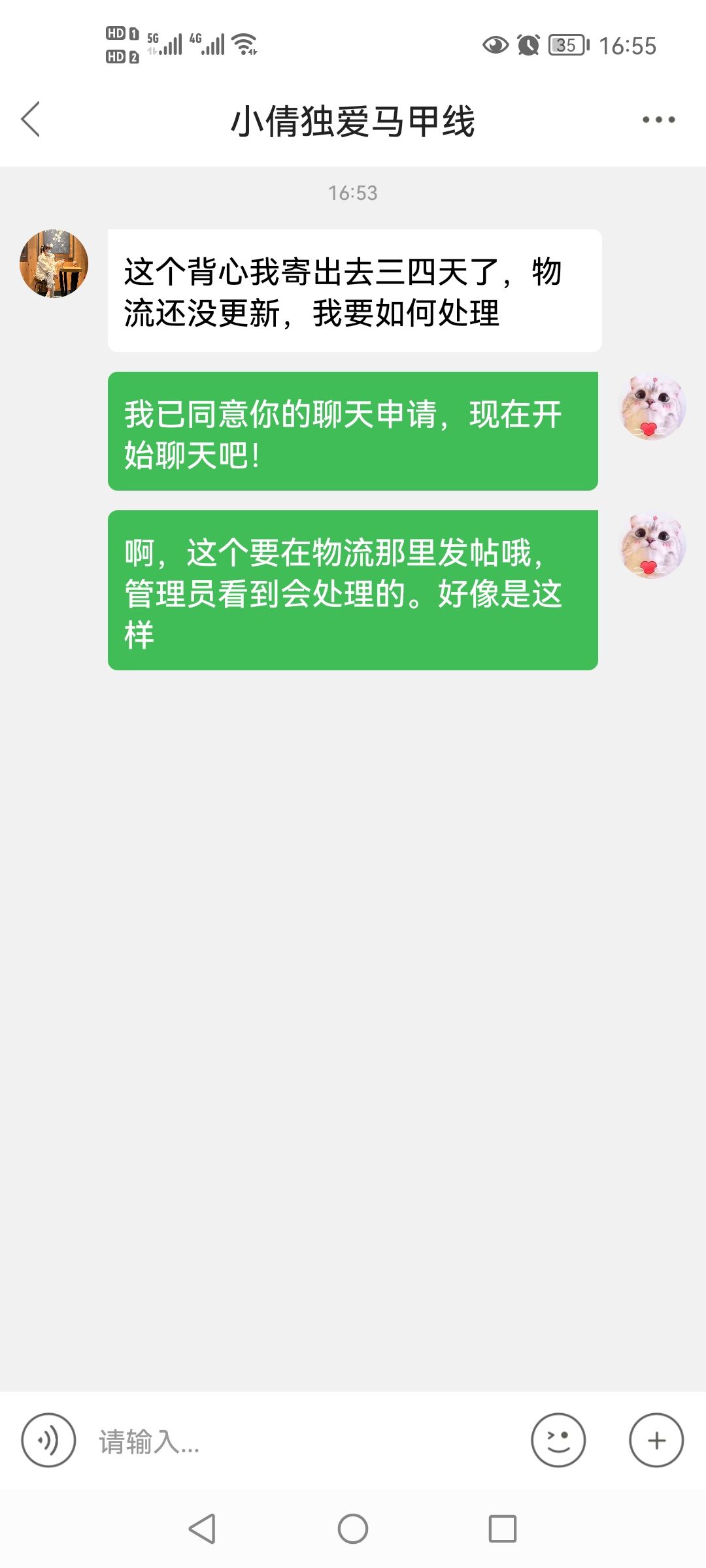Open the three-dot overflow menu
This screenshot has width=706, height=1568.
(x=658, y=120)
